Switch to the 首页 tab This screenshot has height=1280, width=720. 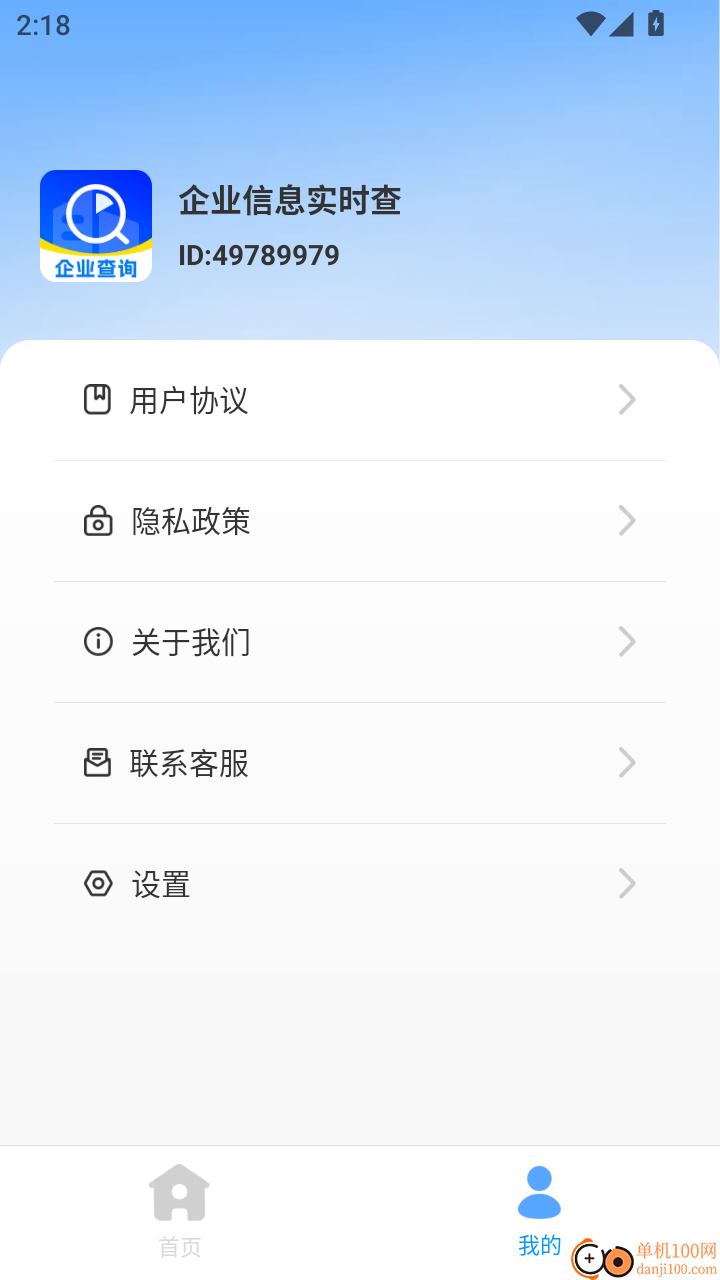coord(179,1210)
